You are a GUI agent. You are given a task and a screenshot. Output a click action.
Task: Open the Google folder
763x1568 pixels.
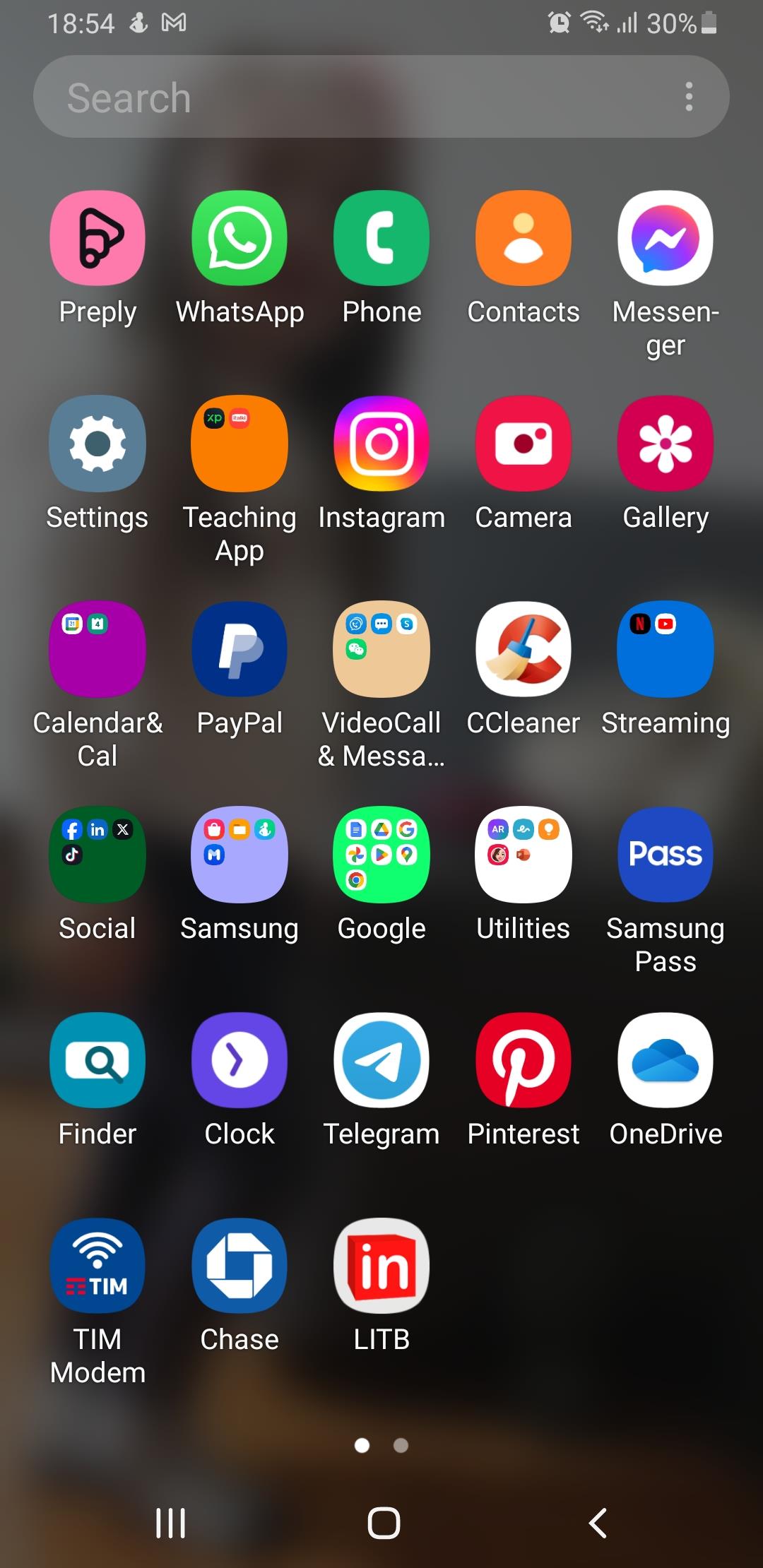381,855
